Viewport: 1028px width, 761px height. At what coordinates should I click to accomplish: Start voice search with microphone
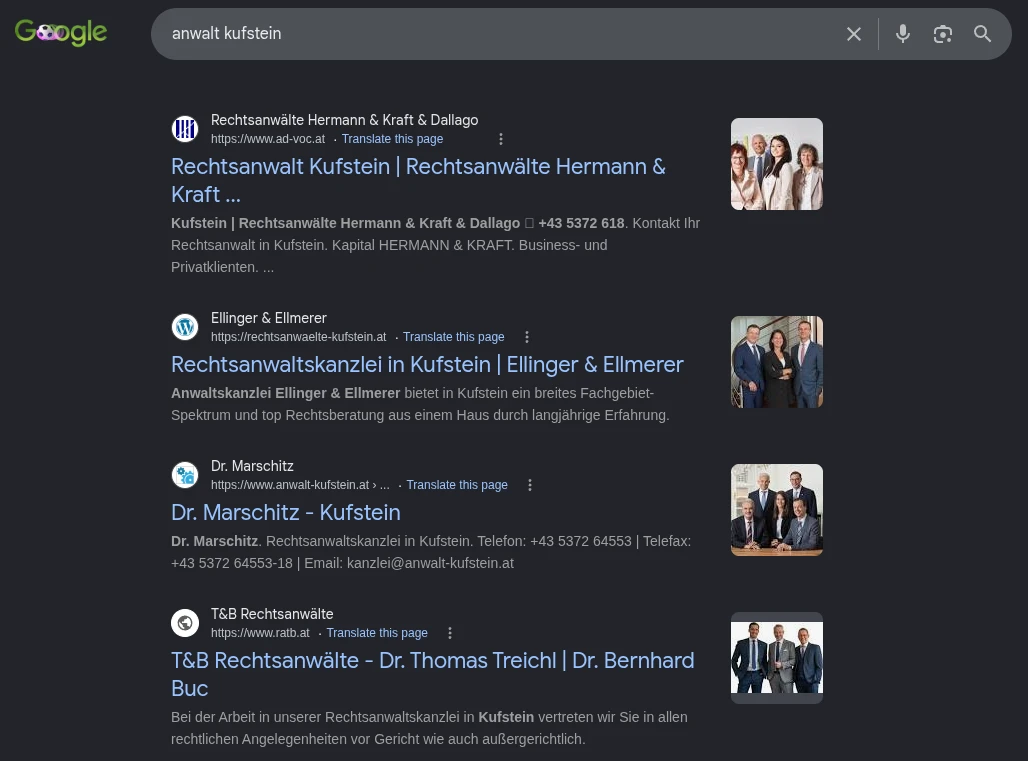pos(903,34)
